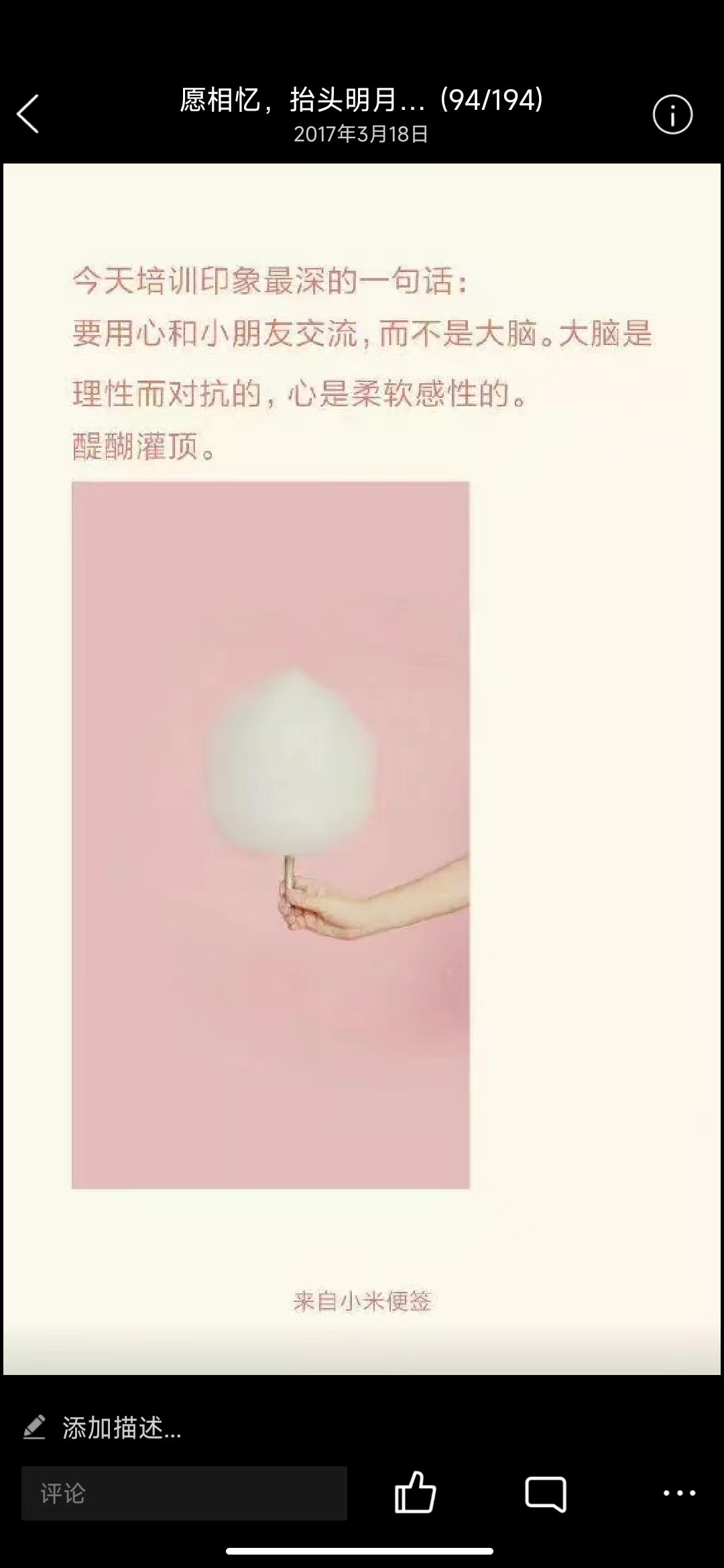
Task: Tap 添加描述 to add a description
Action: point(121,1428)
